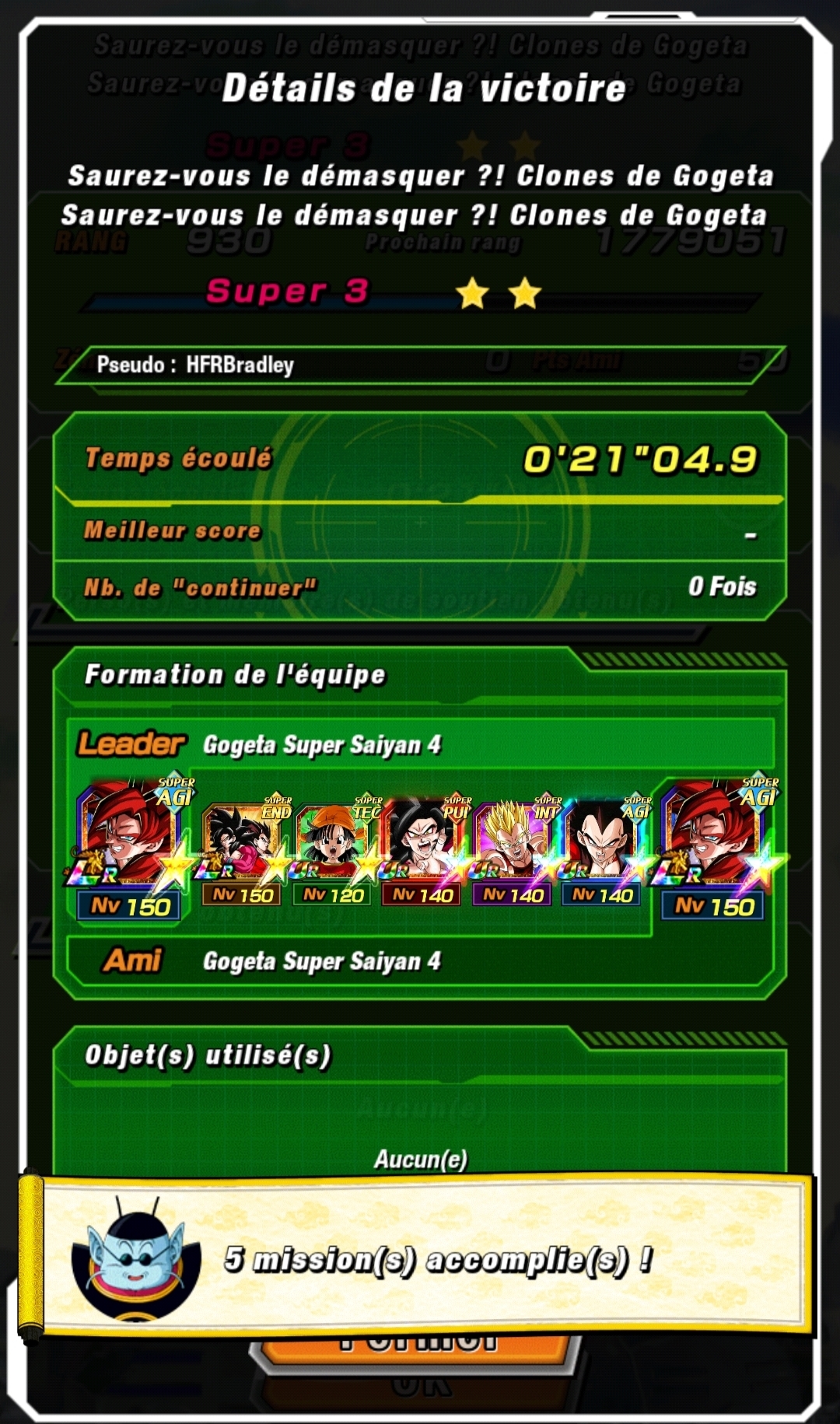Open the TEC Nv 120 character card
The image size is (840, 1424).
pyautogui.click(x=334, y=848)
